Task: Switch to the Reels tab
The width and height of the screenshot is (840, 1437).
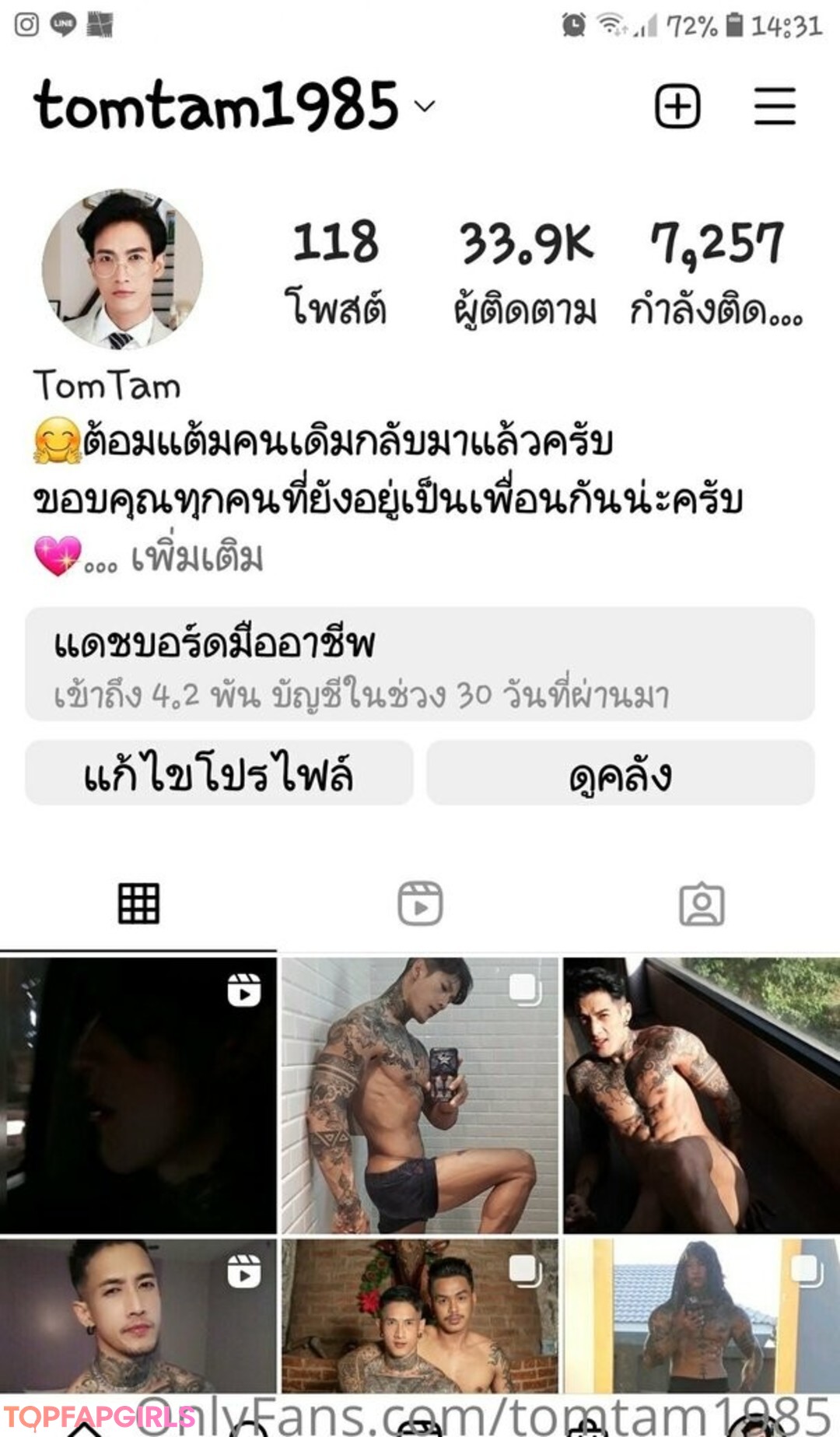Action: tap(420, 904)
